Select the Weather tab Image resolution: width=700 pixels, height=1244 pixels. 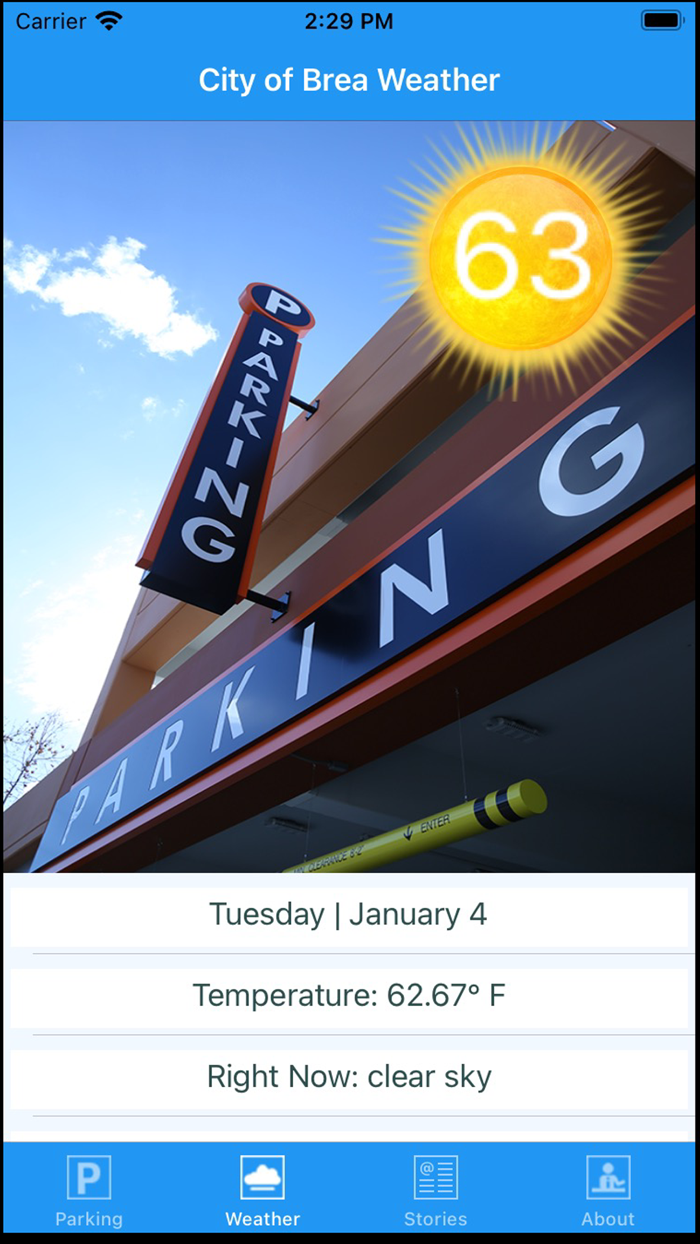[262, 1191]
